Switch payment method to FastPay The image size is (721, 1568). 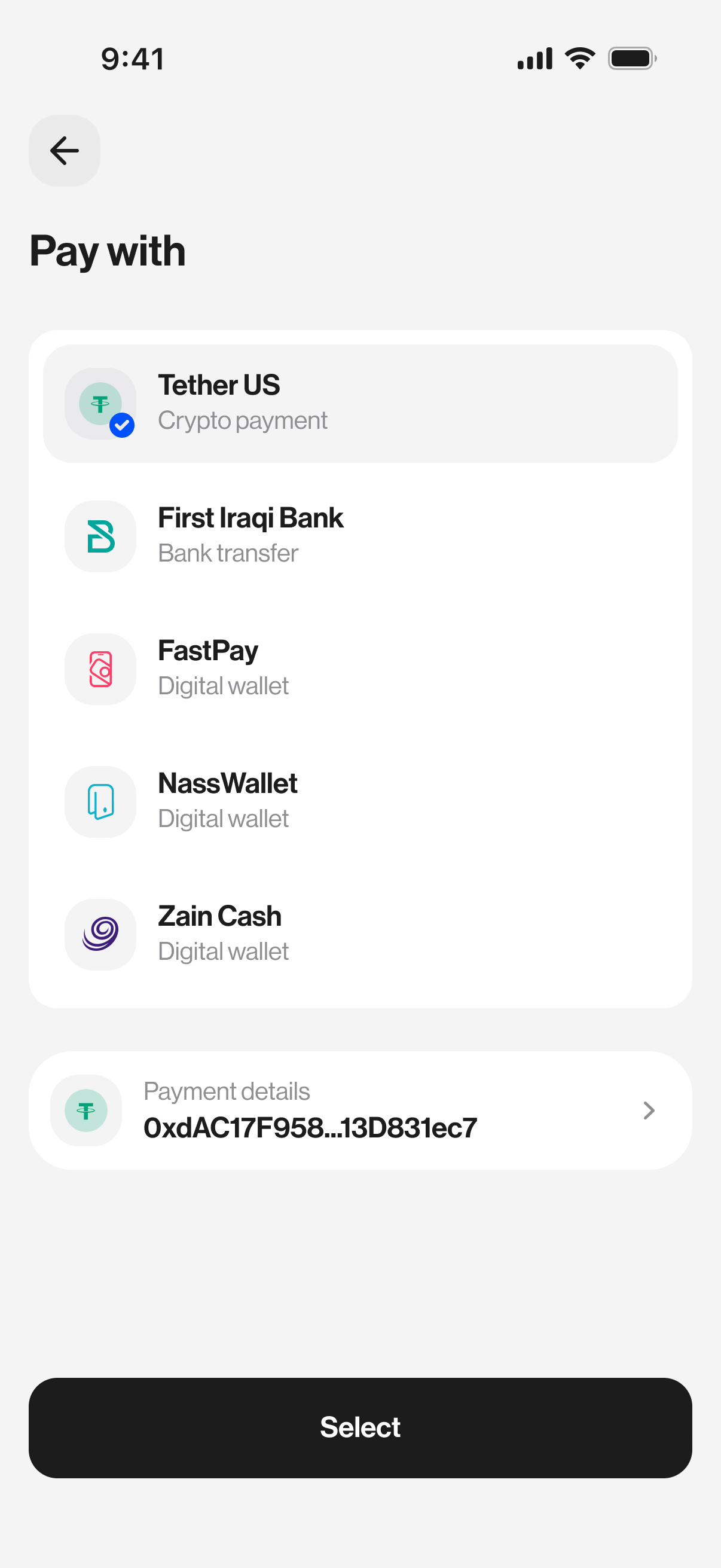pos(360,669)
